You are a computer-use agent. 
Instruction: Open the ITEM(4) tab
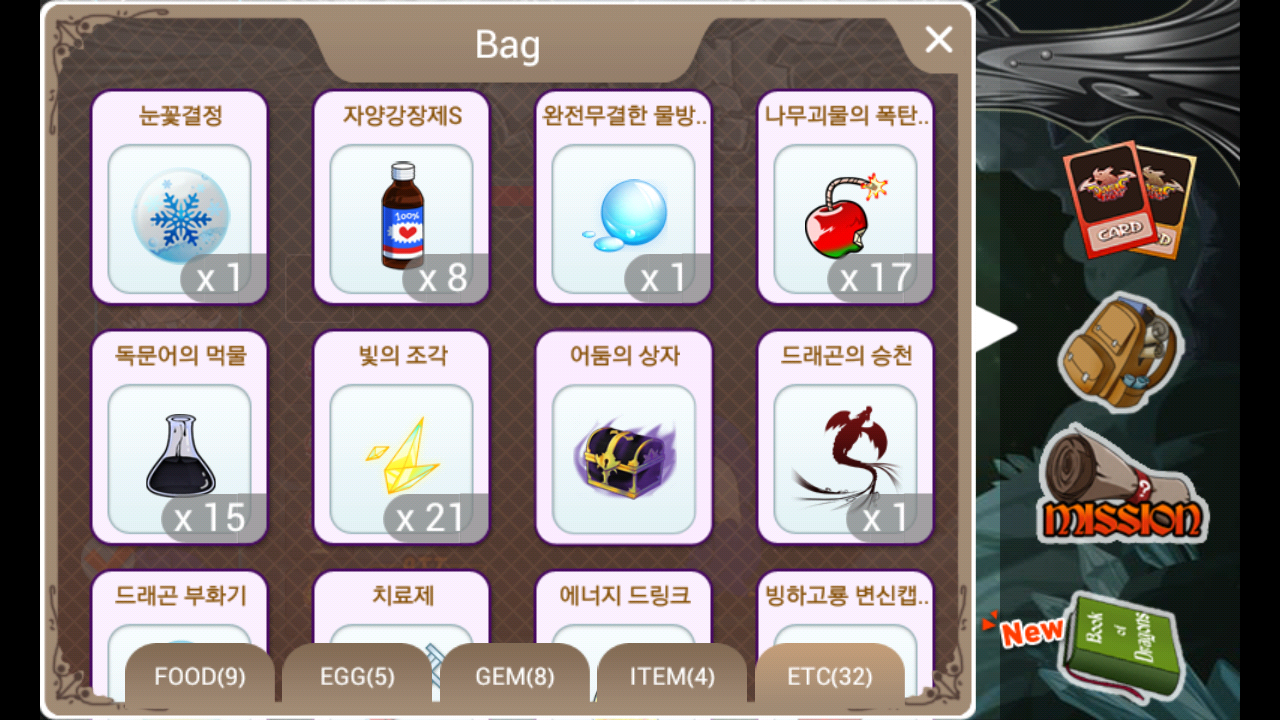(672, 676)
